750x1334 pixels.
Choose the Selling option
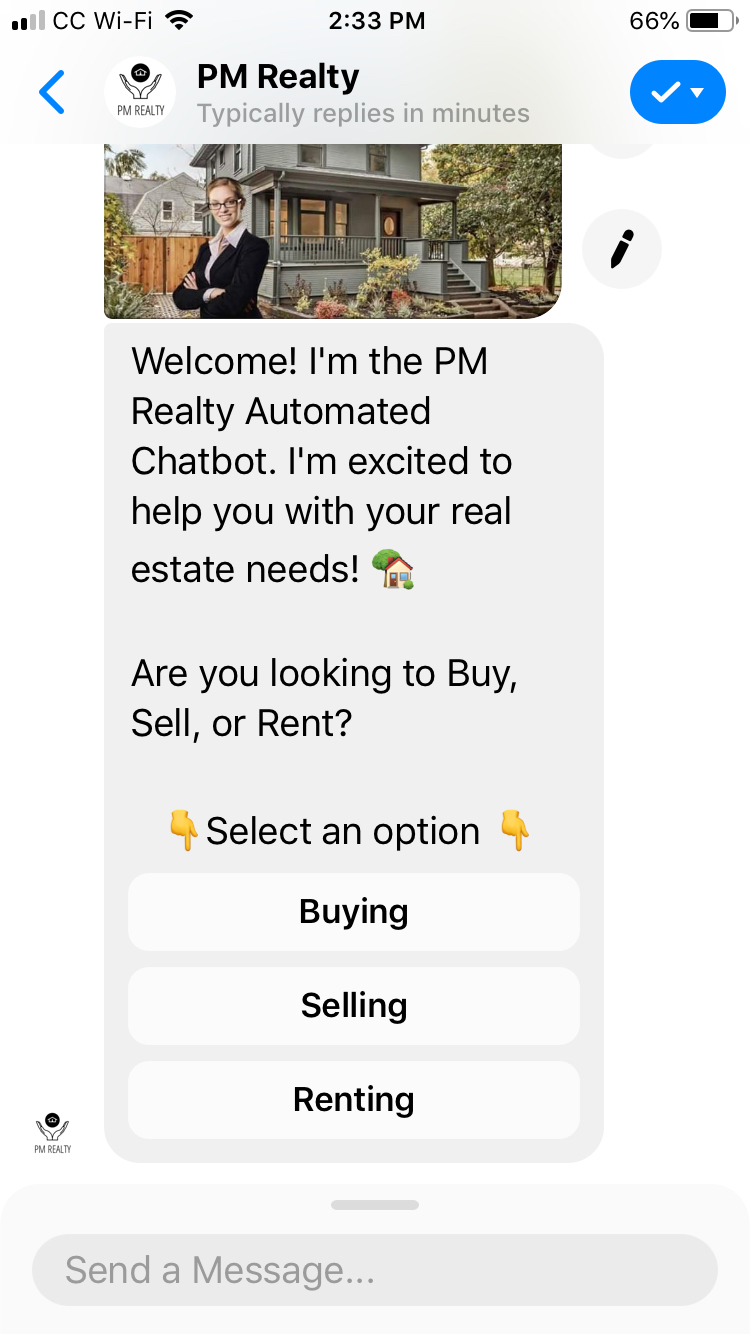coord(354,1006)
